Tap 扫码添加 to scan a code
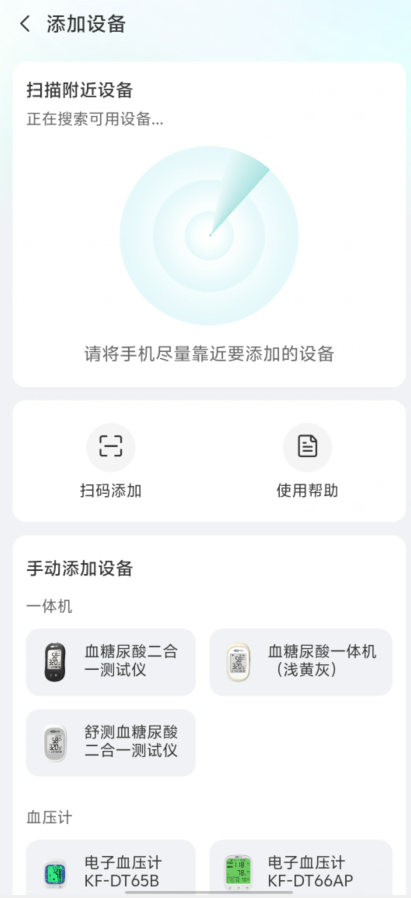The width and height of the screenshot is (411, 898). click(110, 461)
